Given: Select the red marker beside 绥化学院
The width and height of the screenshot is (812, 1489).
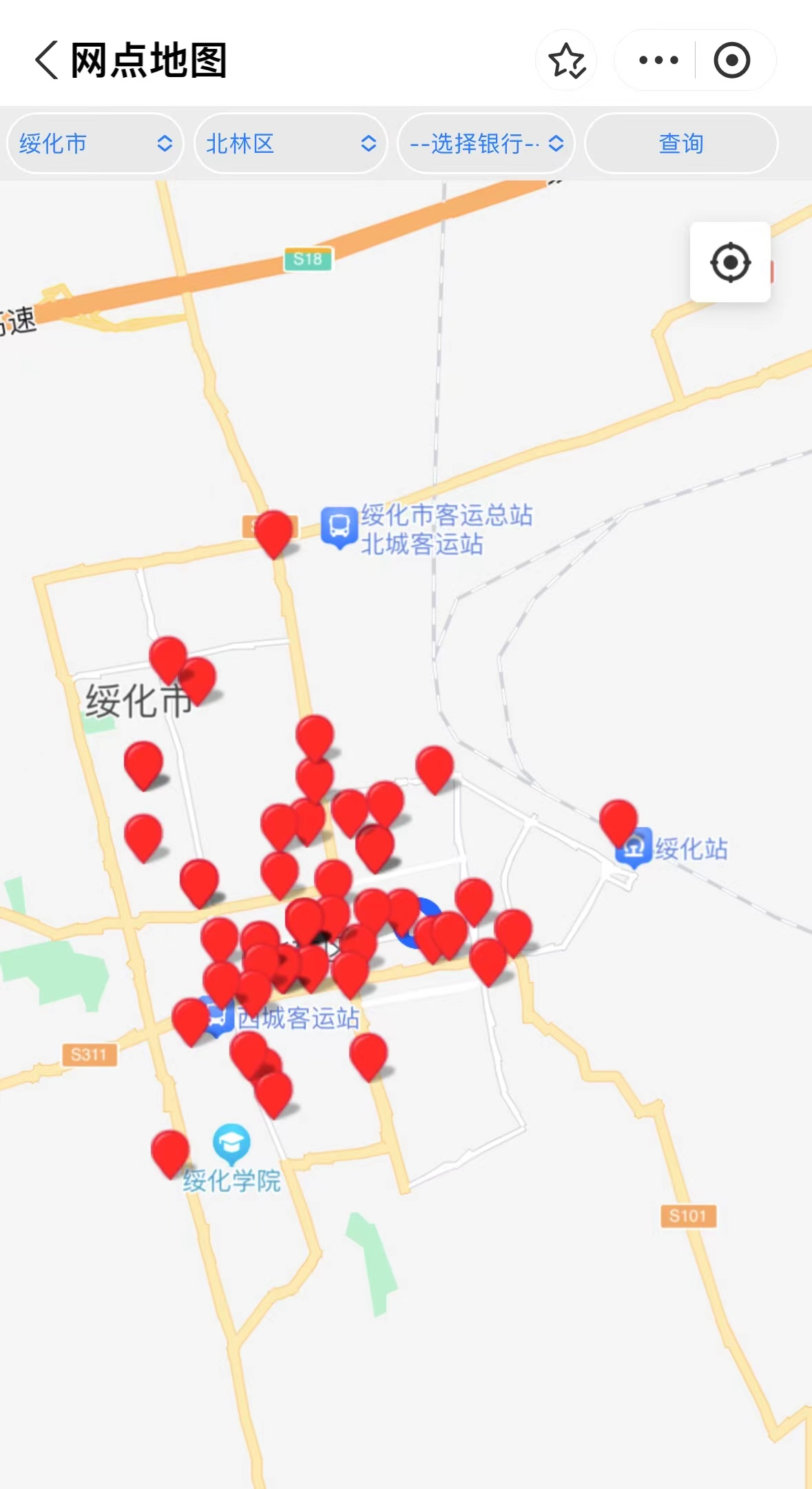Looking at the screenshot, I should tap(169, 1149).
